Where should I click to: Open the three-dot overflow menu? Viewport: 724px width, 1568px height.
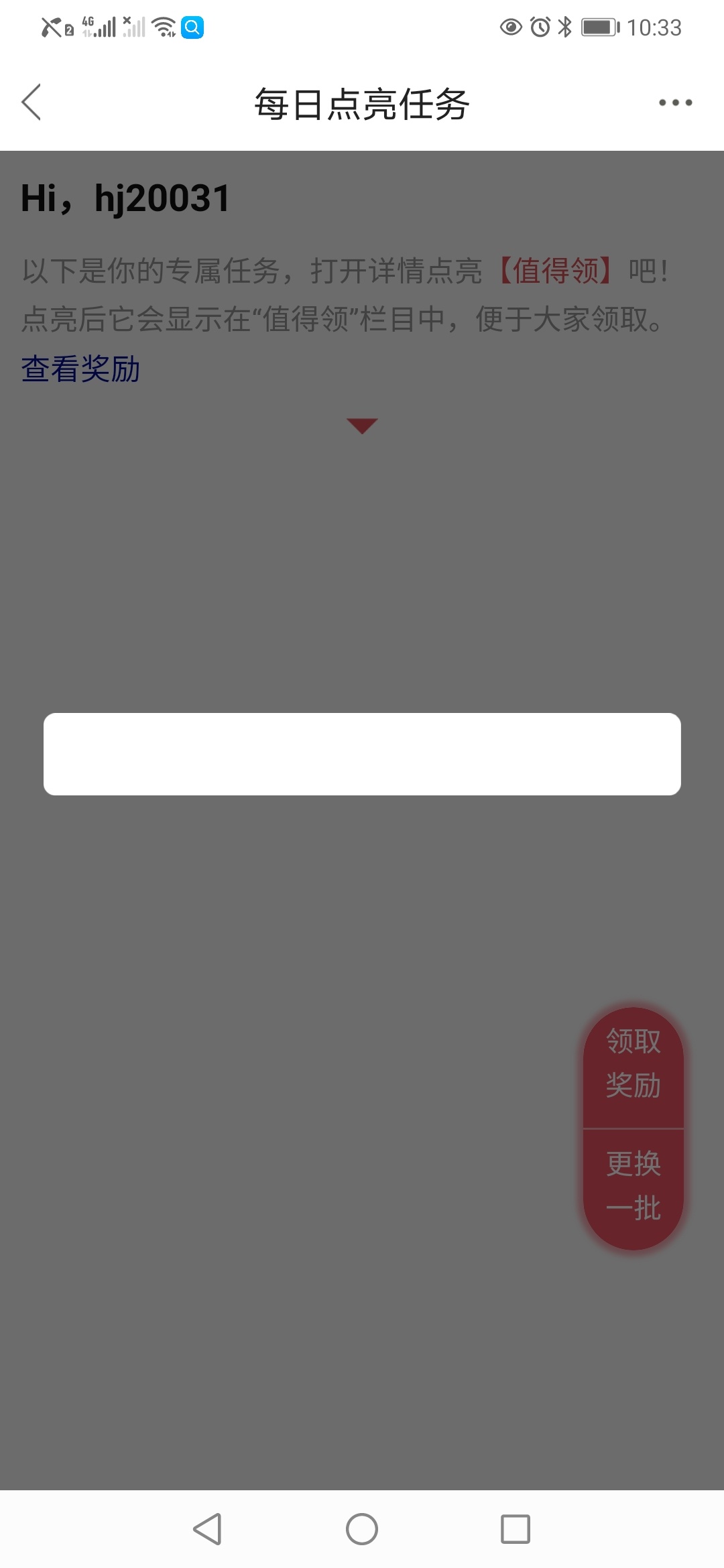click(675, 103)
